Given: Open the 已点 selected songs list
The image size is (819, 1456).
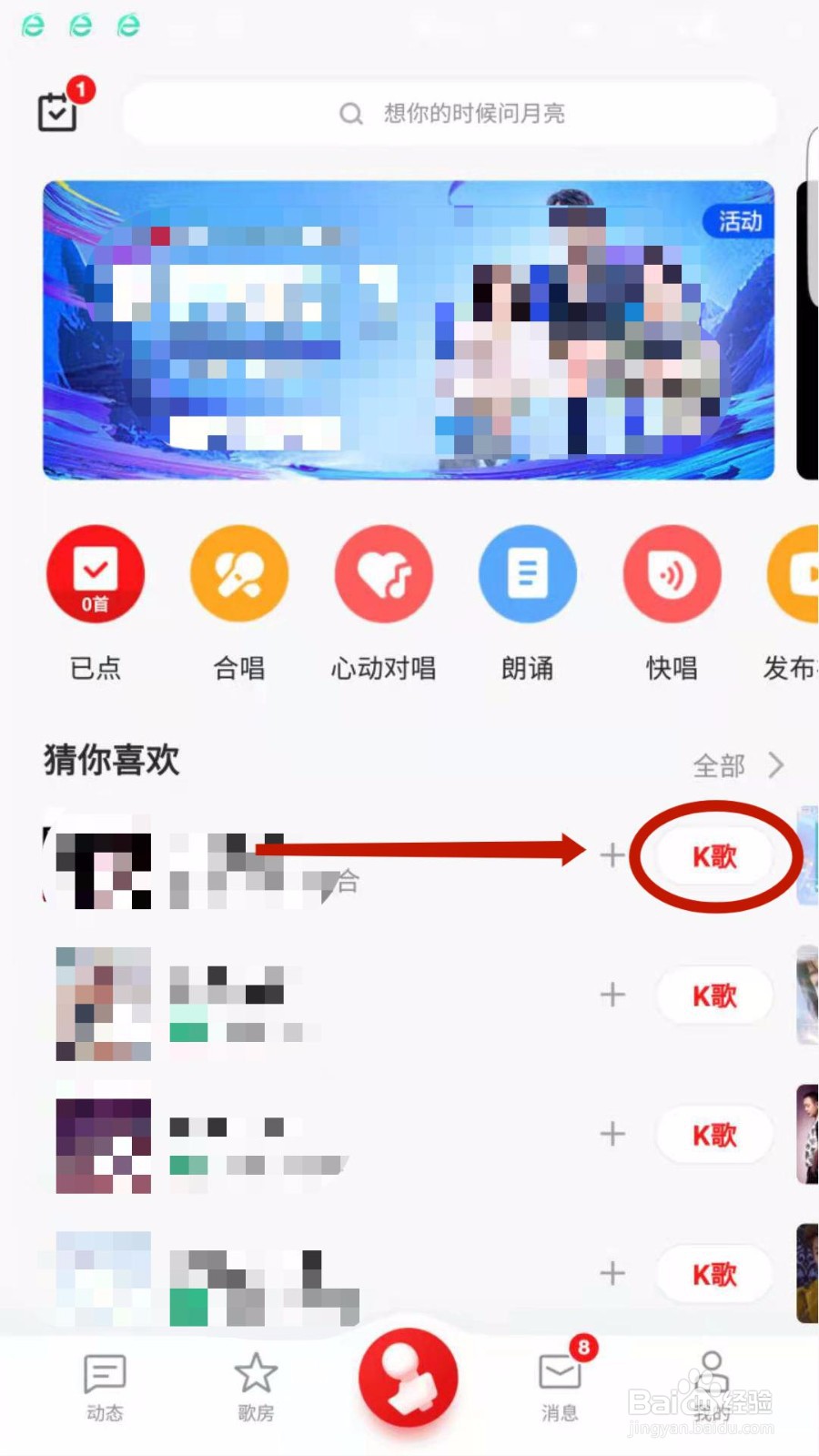Looking at the screenshot, I should coord(96,574).
